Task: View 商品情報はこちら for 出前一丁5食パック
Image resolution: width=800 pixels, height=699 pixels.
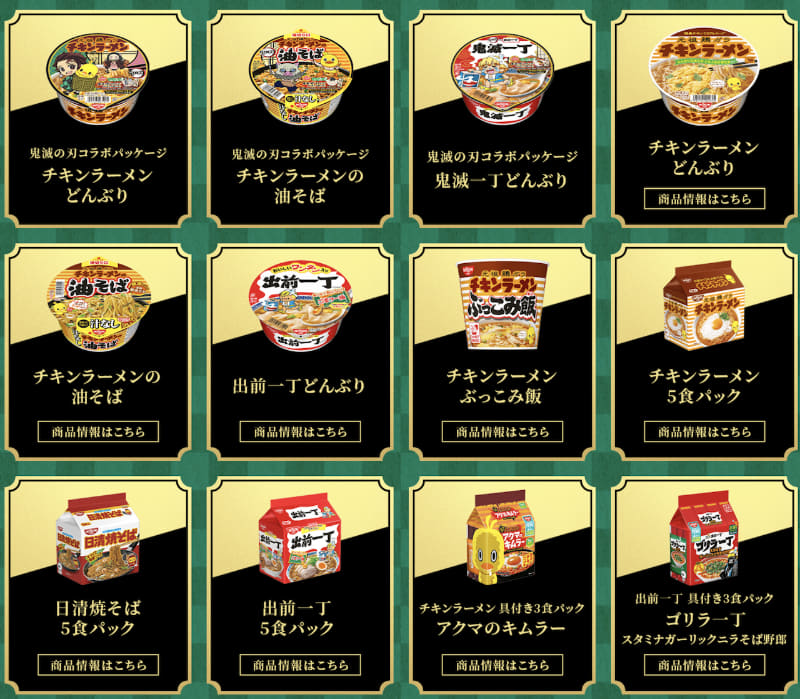Action: click(x=300, y=665)
